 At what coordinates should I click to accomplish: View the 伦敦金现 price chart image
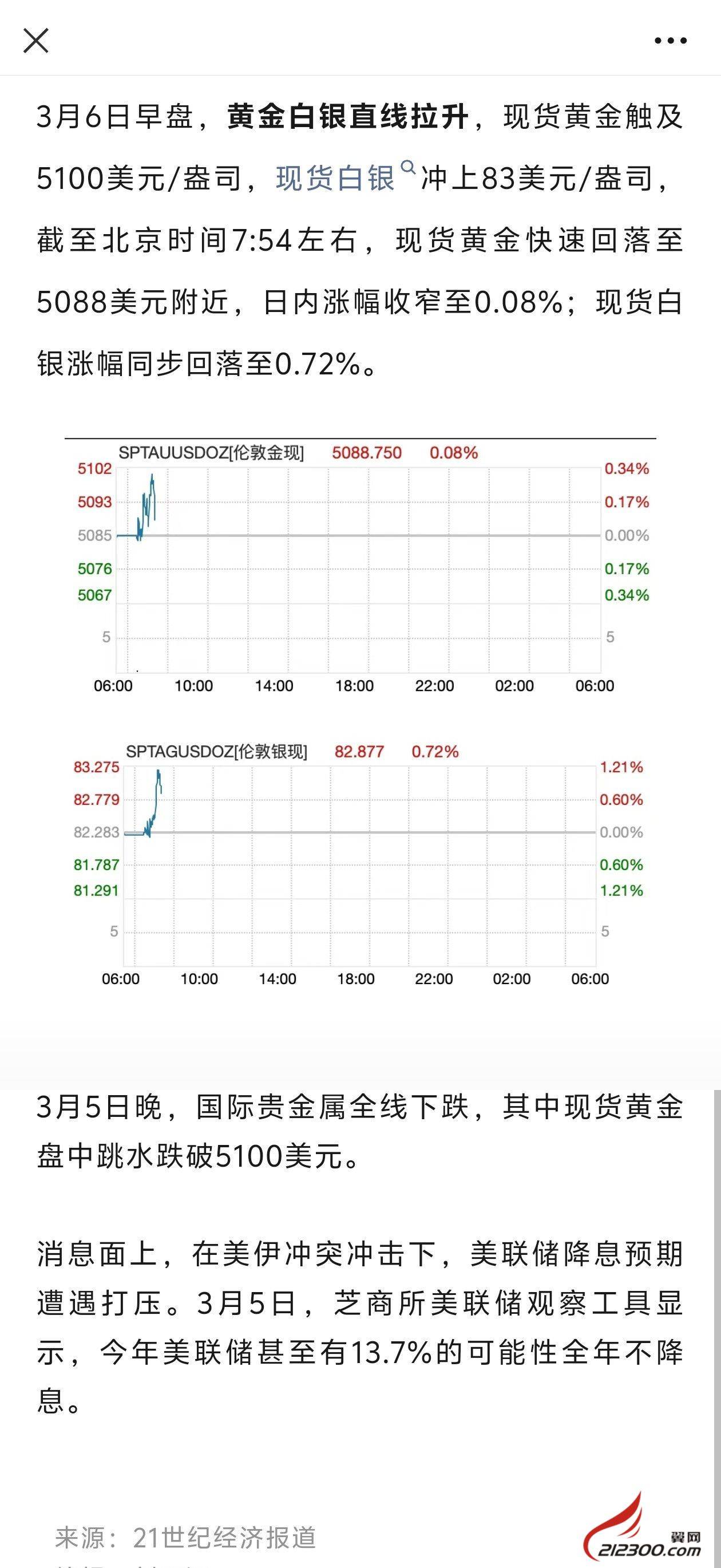(x=360, y=567)
